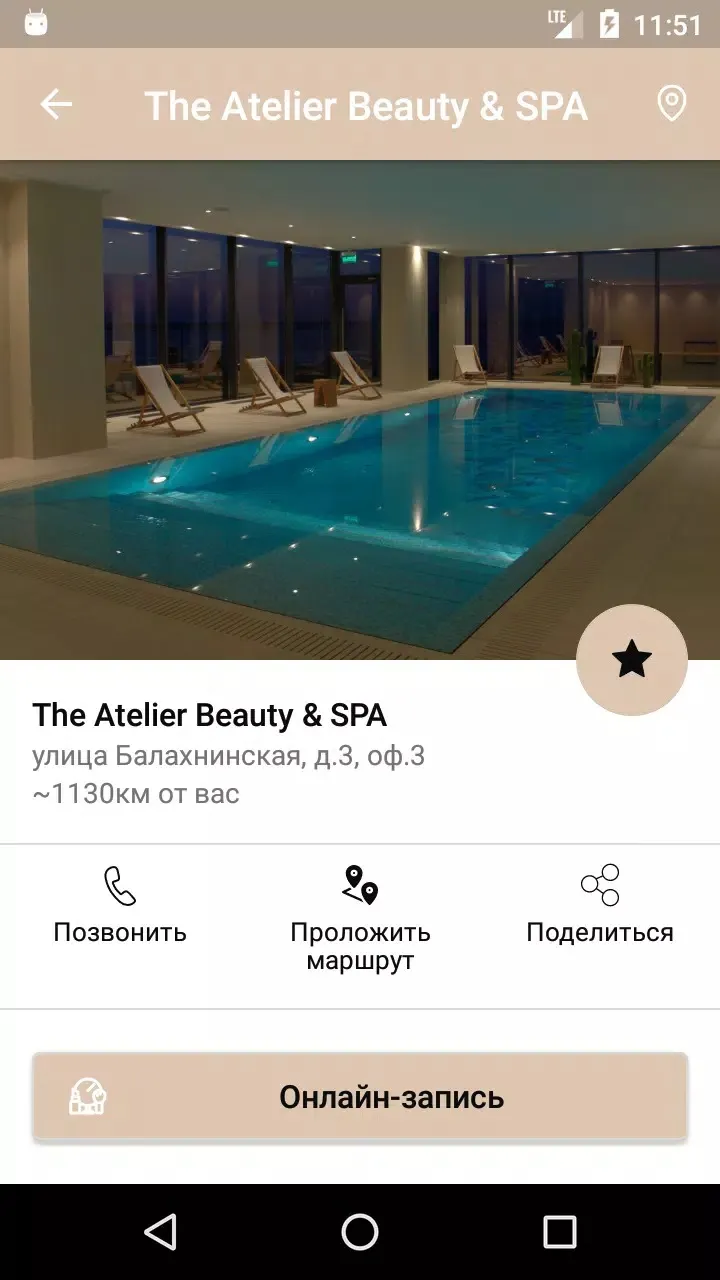Open the recent apps overview
The height and width of the screenshot is (1280, 720).
tap(560, 1232)
